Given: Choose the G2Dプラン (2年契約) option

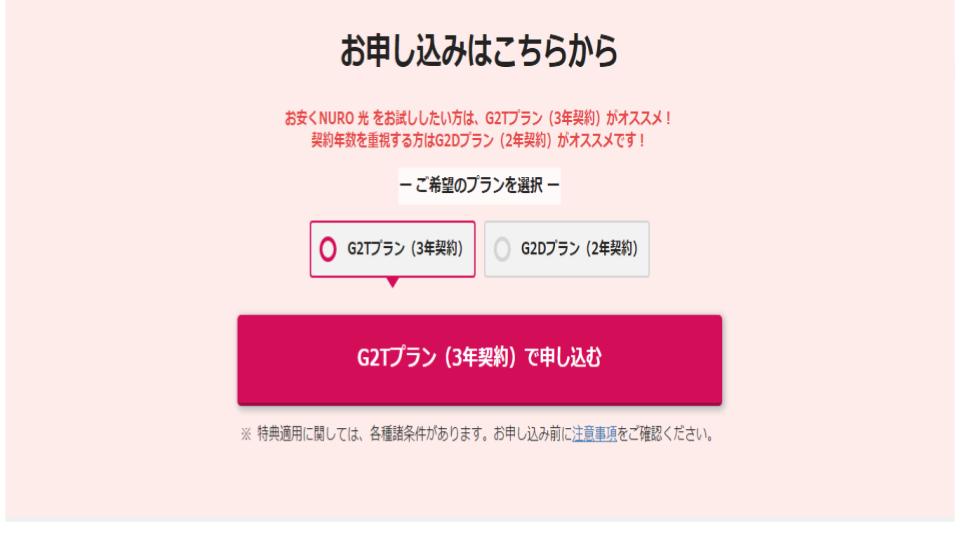Looking at the screenshot, I should 567,249.
